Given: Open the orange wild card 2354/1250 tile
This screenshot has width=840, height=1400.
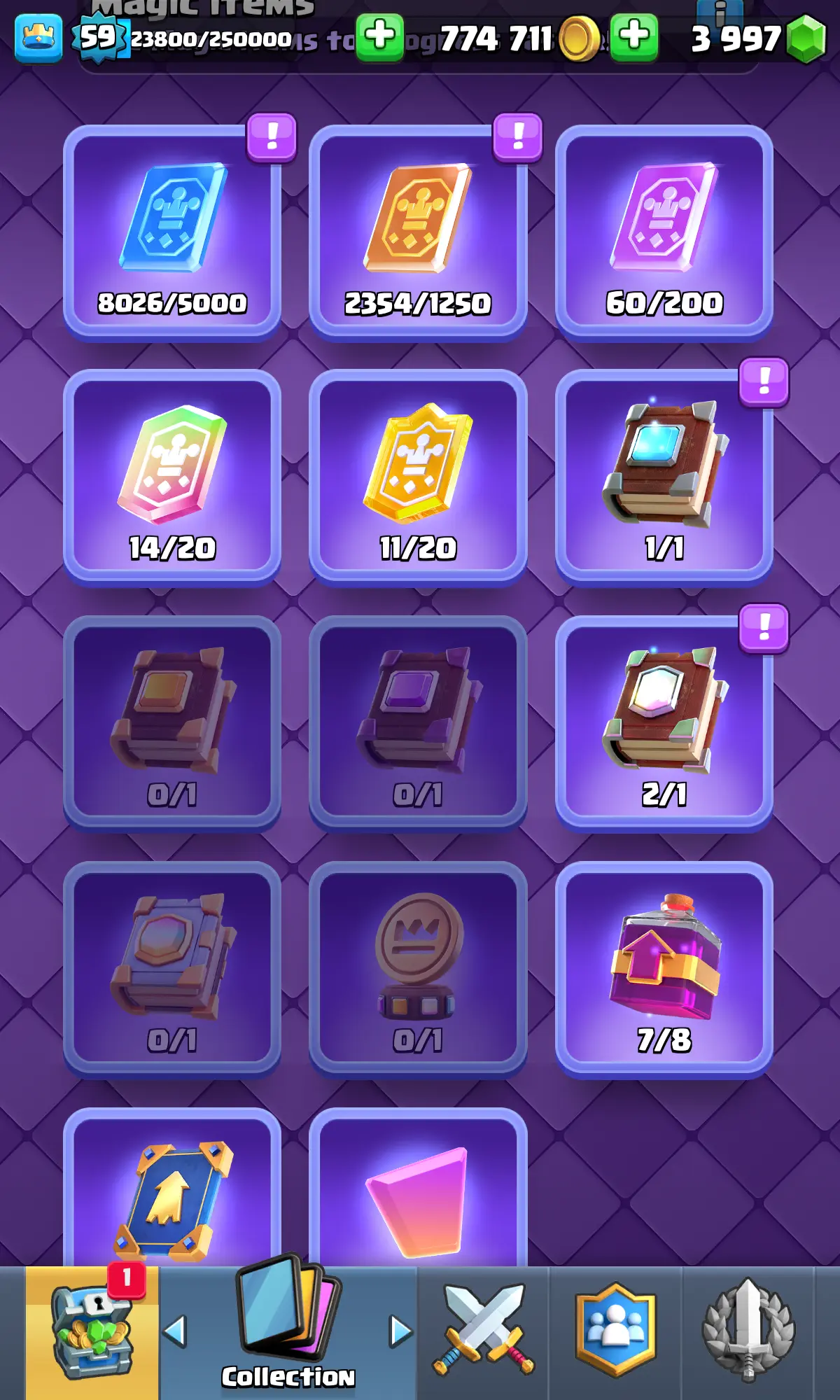Looking at the screenshot, I should (x=418, y=231).
